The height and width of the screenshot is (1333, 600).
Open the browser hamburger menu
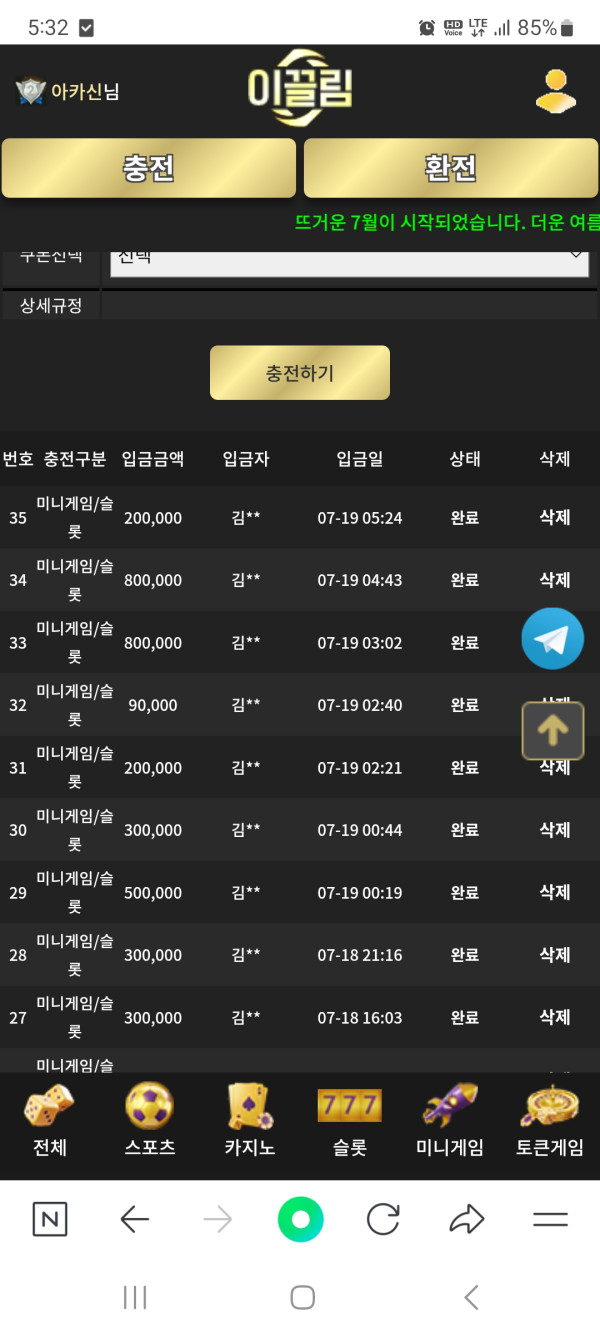550,1219
